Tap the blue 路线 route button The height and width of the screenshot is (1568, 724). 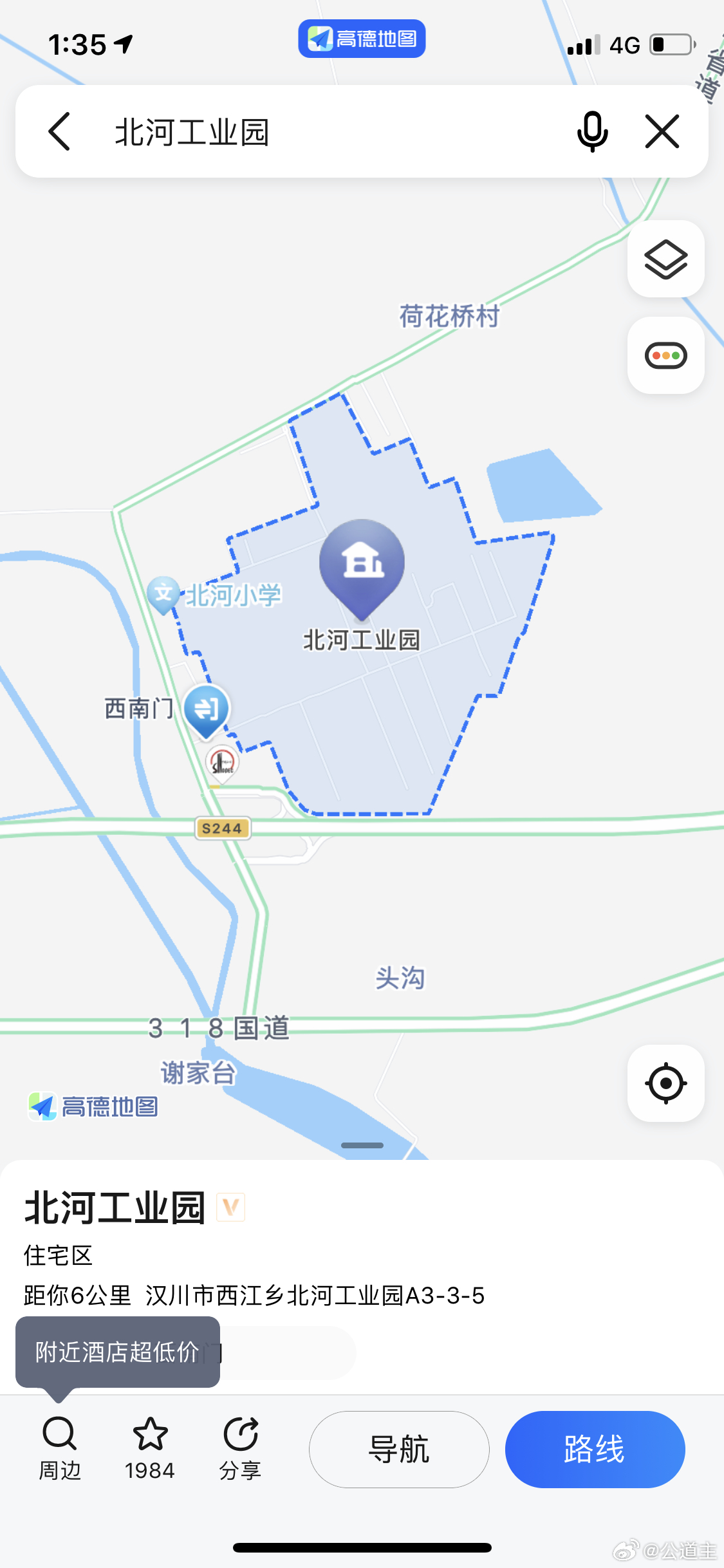tap(594, 1450)
